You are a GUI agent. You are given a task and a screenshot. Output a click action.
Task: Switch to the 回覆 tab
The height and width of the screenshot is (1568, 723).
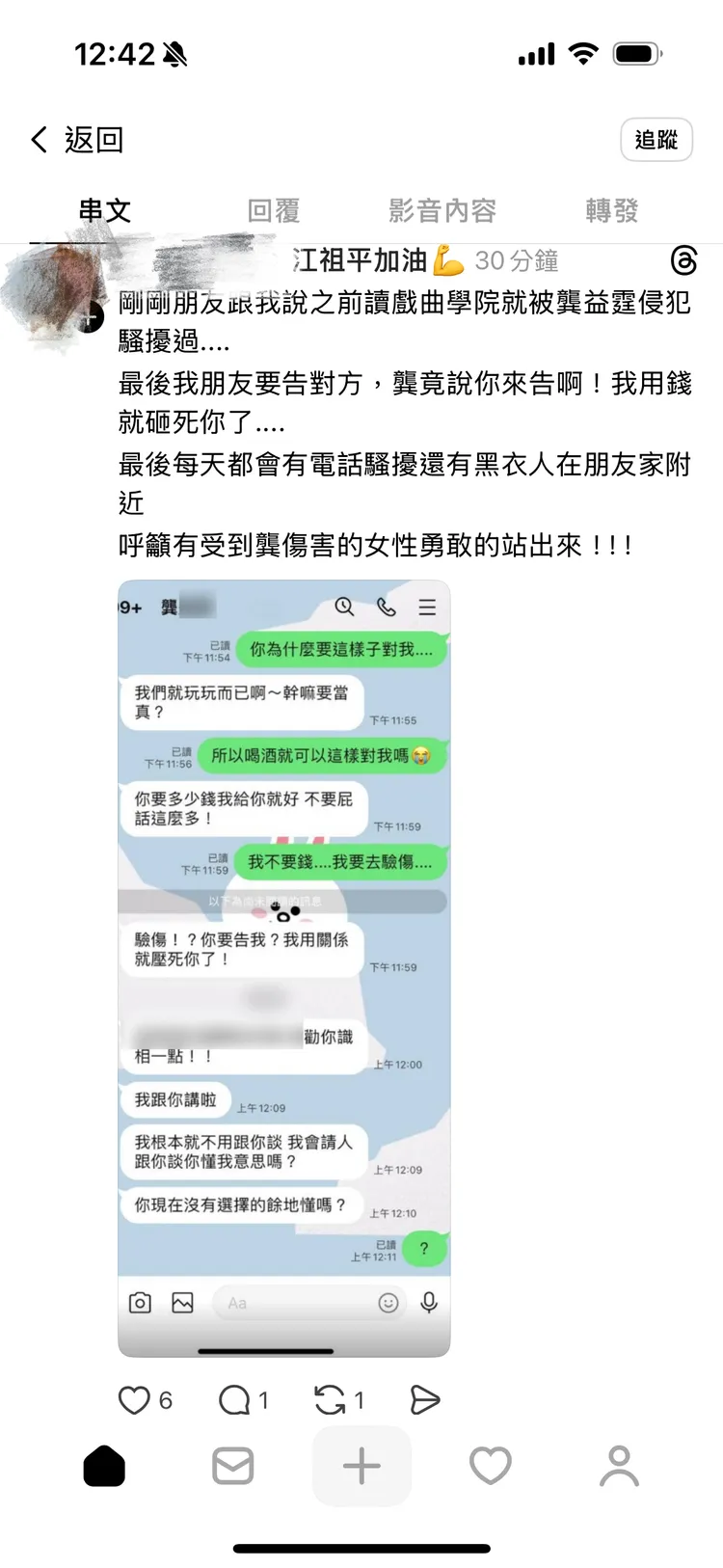click(274, 210)
